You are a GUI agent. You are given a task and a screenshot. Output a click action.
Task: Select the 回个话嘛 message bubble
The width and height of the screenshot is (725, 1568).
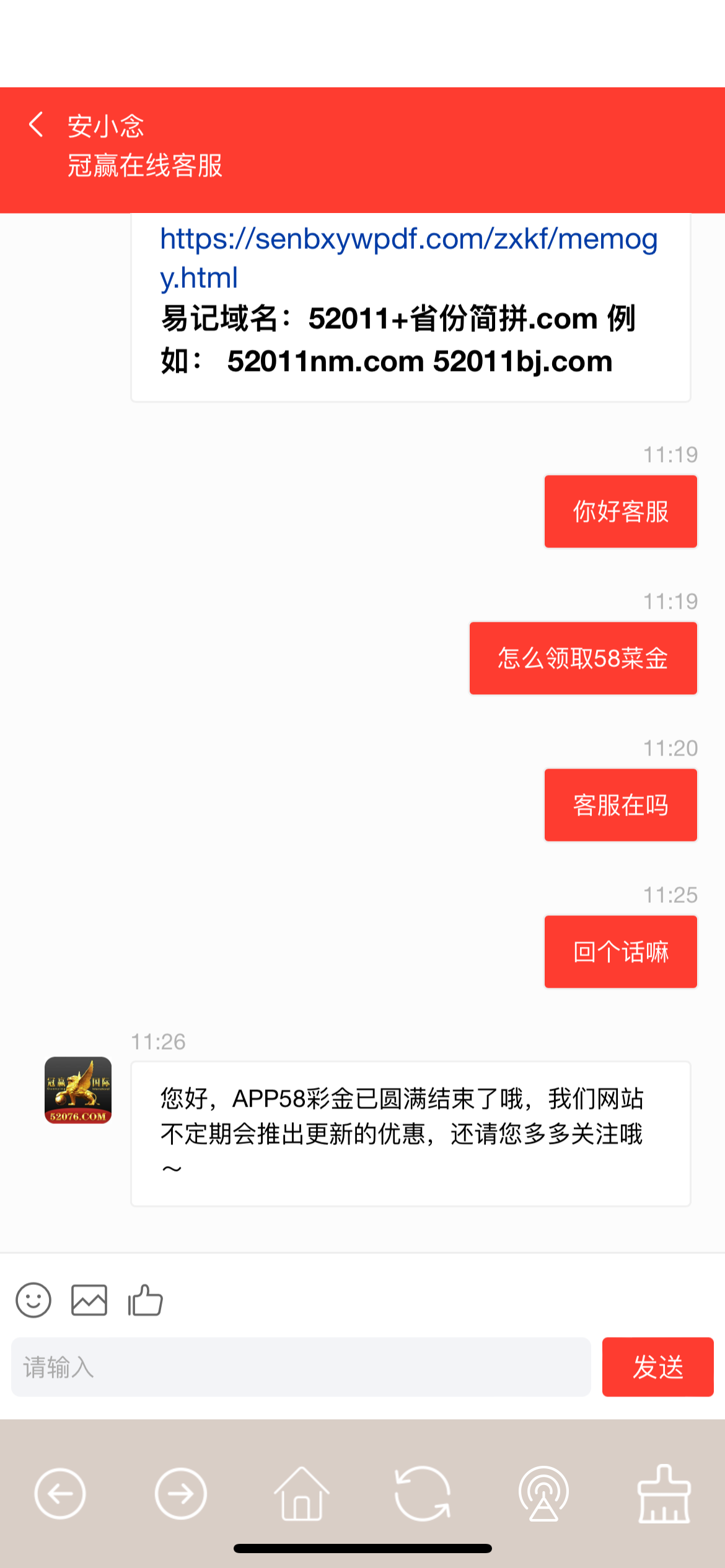(x=620, y=951)
